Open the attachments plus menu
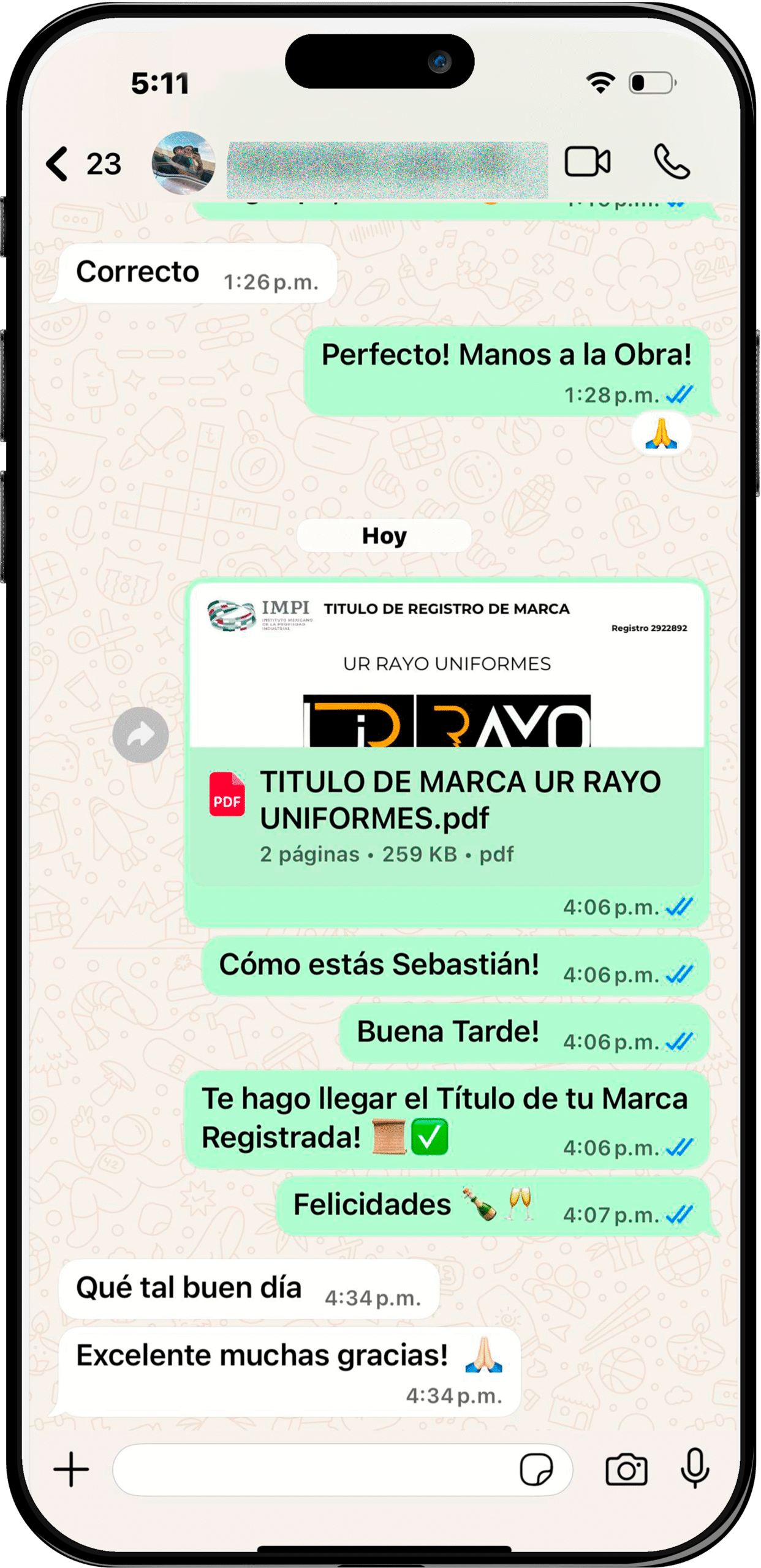The width and height of the screenshot is (761, 1568). point(71,1469)
